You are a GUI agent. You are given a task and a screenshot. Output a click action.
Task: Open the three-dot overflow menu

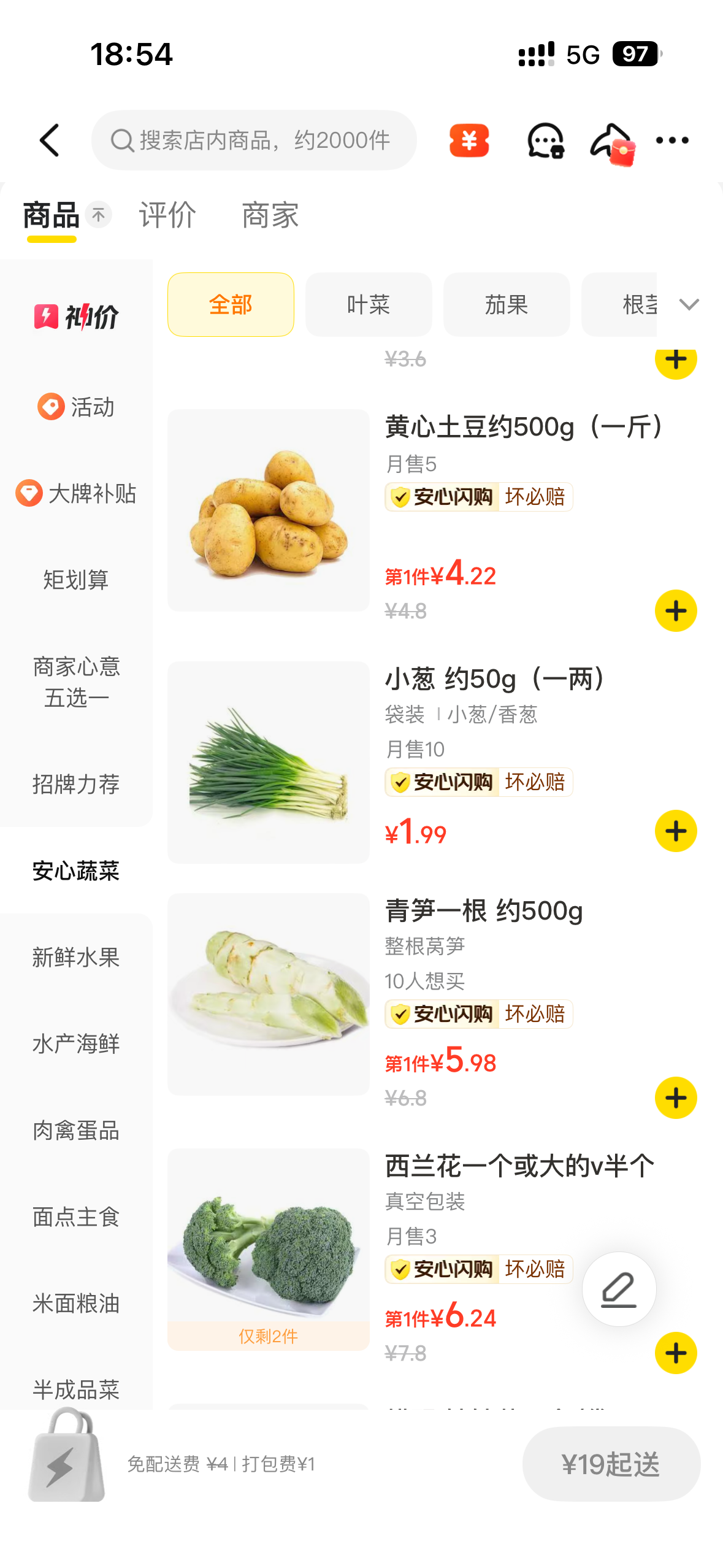click(672, 140)
